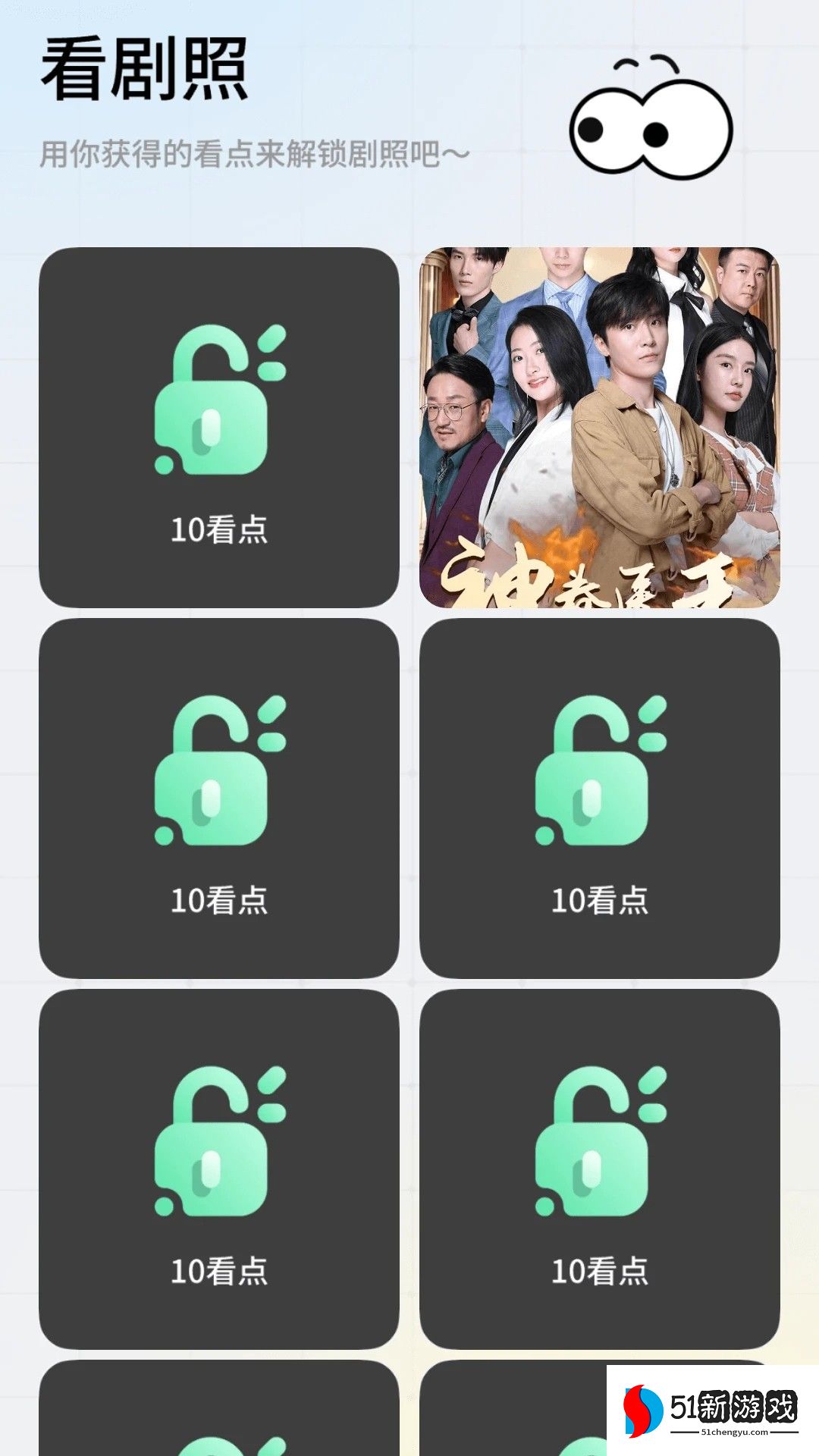Open the unlocked drama poster still
Viewport: 819px width, 1456px height.
tap(599, 427)
